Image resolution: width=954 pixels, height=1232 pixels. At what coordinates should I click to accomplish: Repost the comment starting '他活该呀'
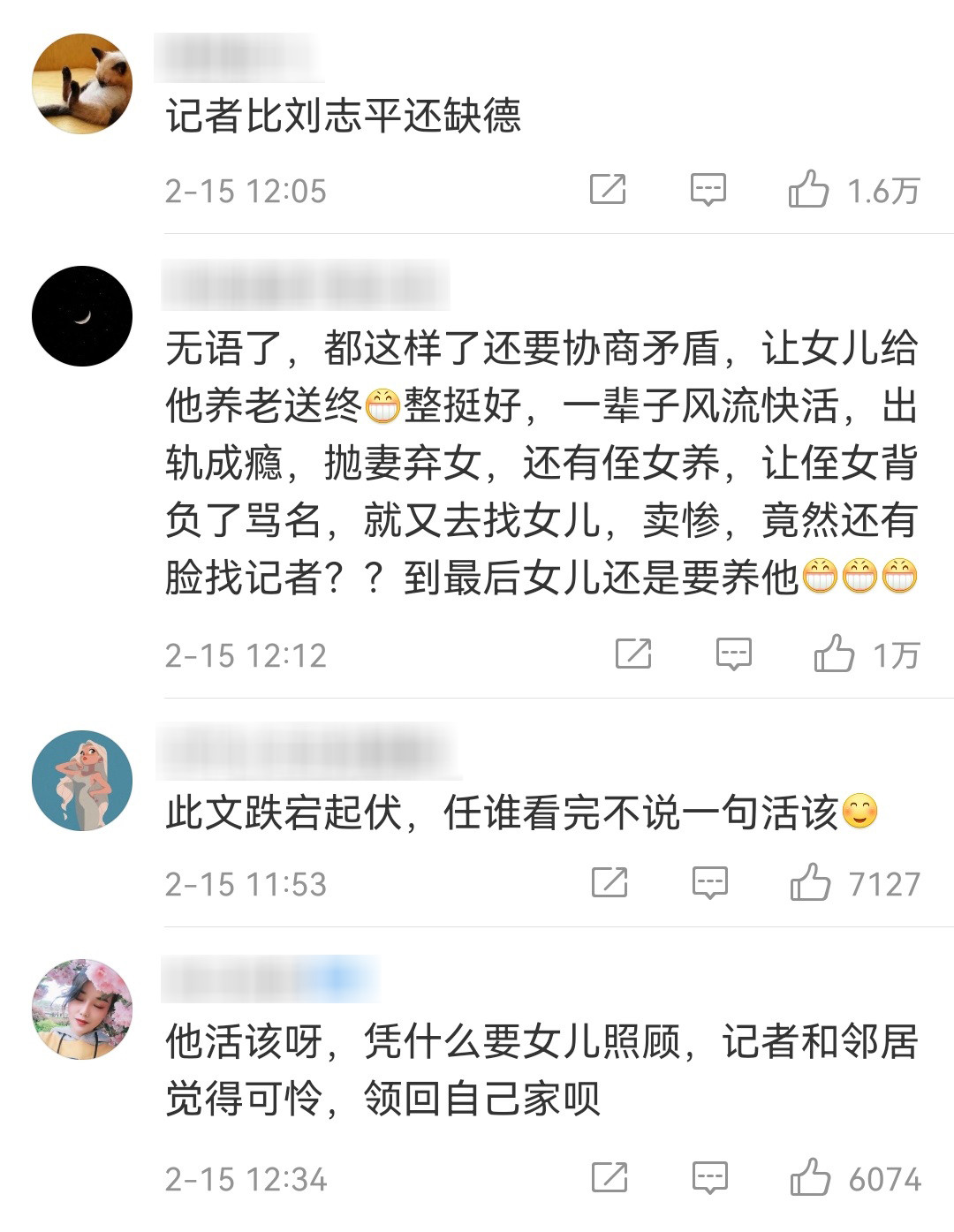point(609,1177)
